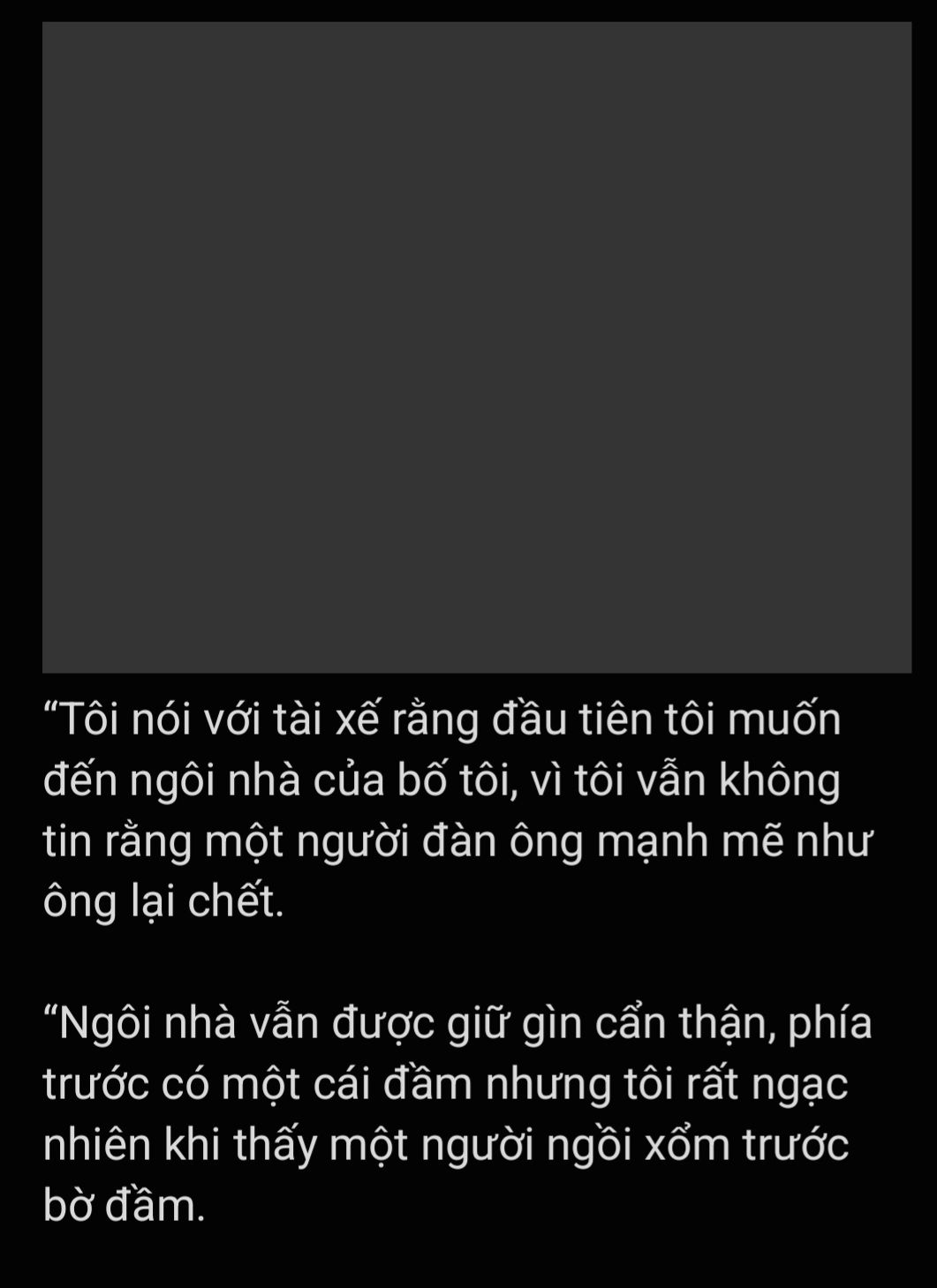Open the gray article image above the text
The height and width of the screenshot is (1288, 937).
point(477,348)
